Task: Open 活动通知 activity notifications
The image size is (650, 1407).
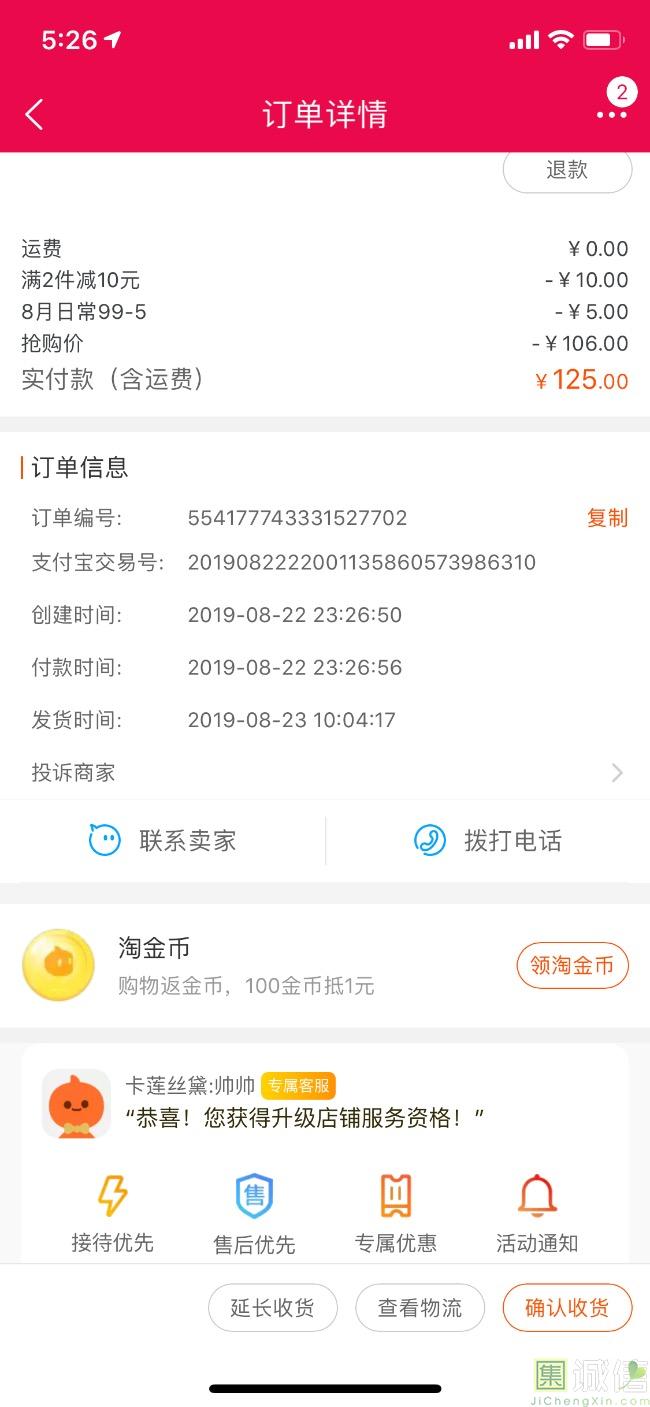Action: [x=537, y=1214]
